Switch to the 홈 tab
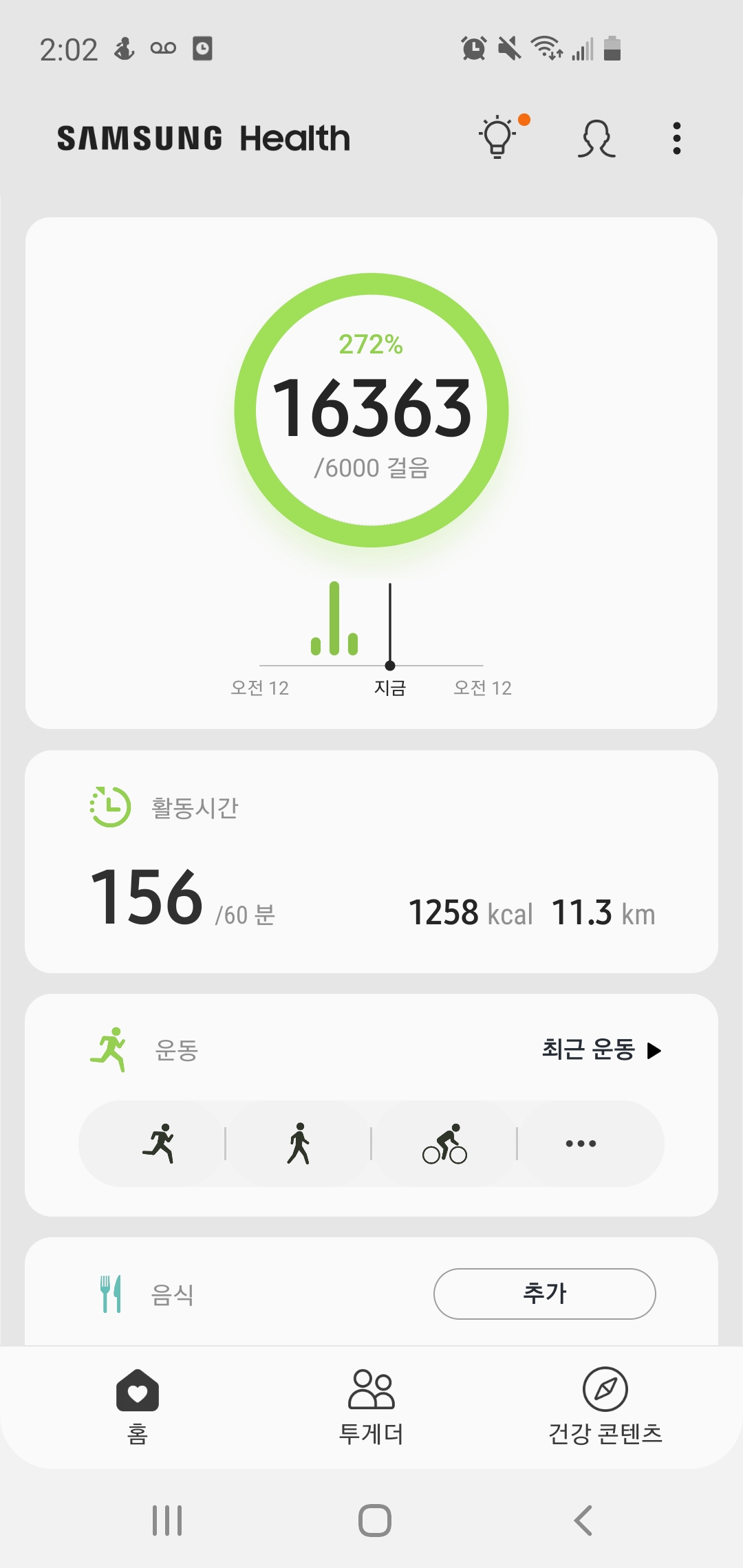The image size is (743, 1568). (x=138, y=1406)
